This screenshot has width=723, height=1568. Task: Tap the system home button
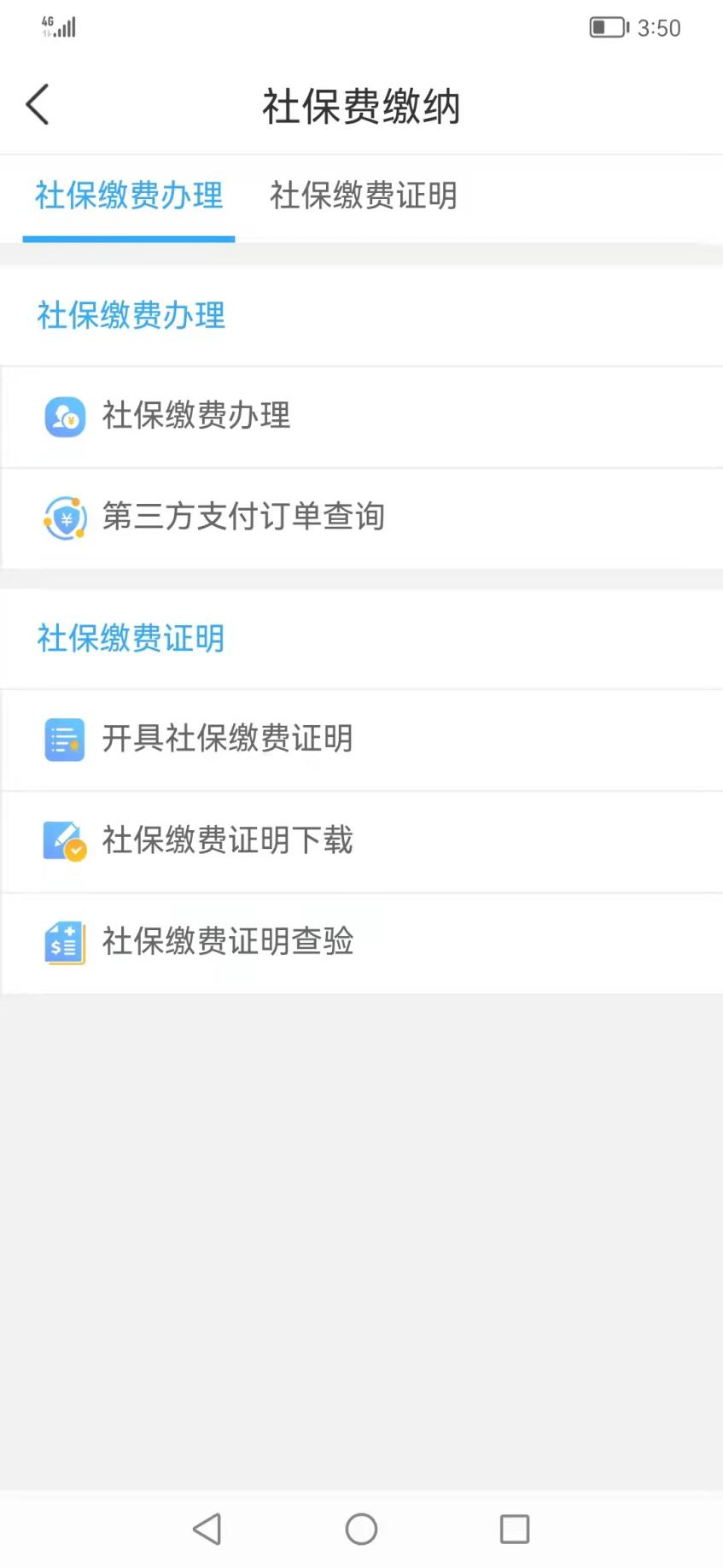(x=361, y=1529)
